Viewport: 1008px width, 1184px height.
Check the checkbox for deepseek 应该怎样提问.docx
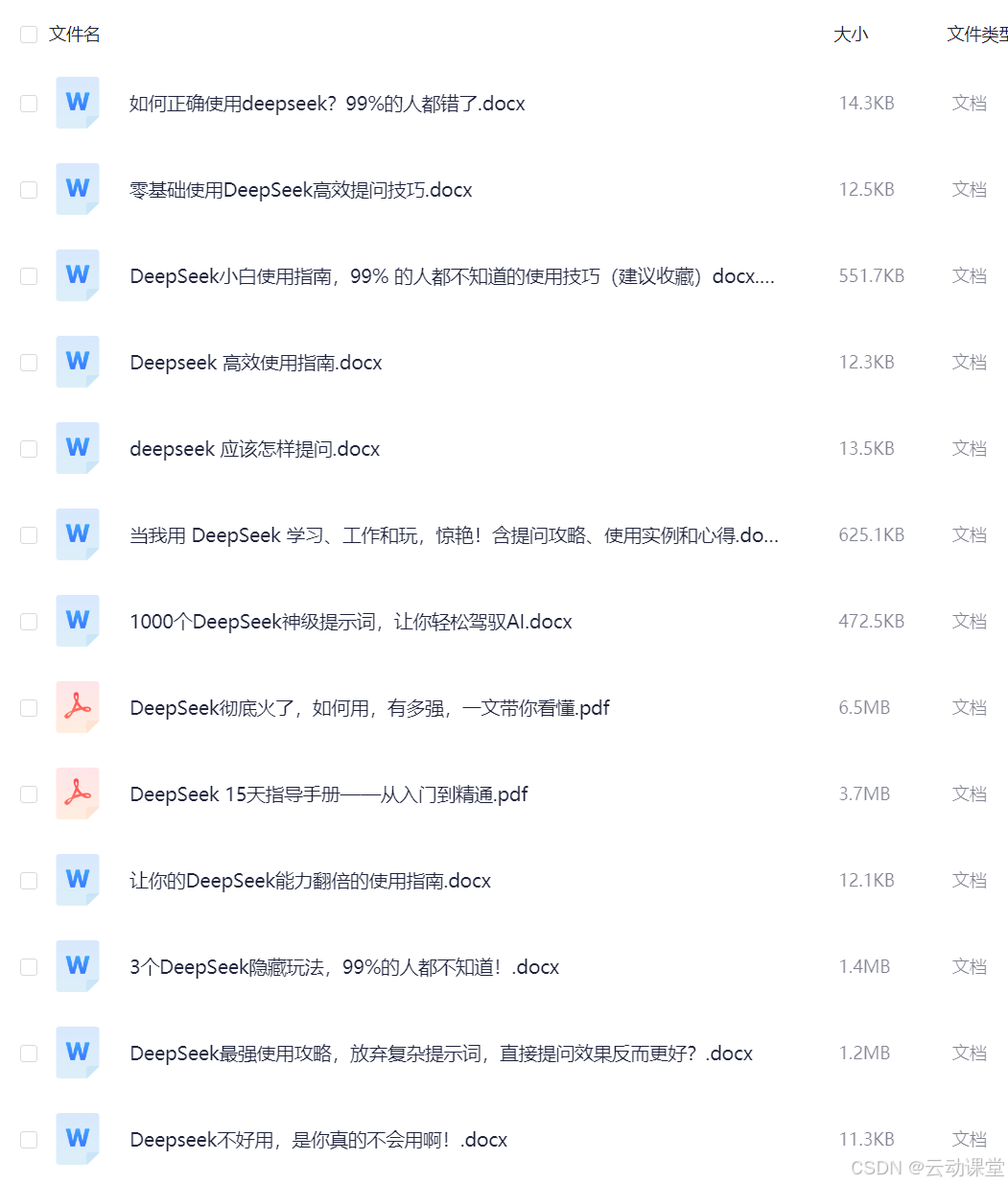28,448
